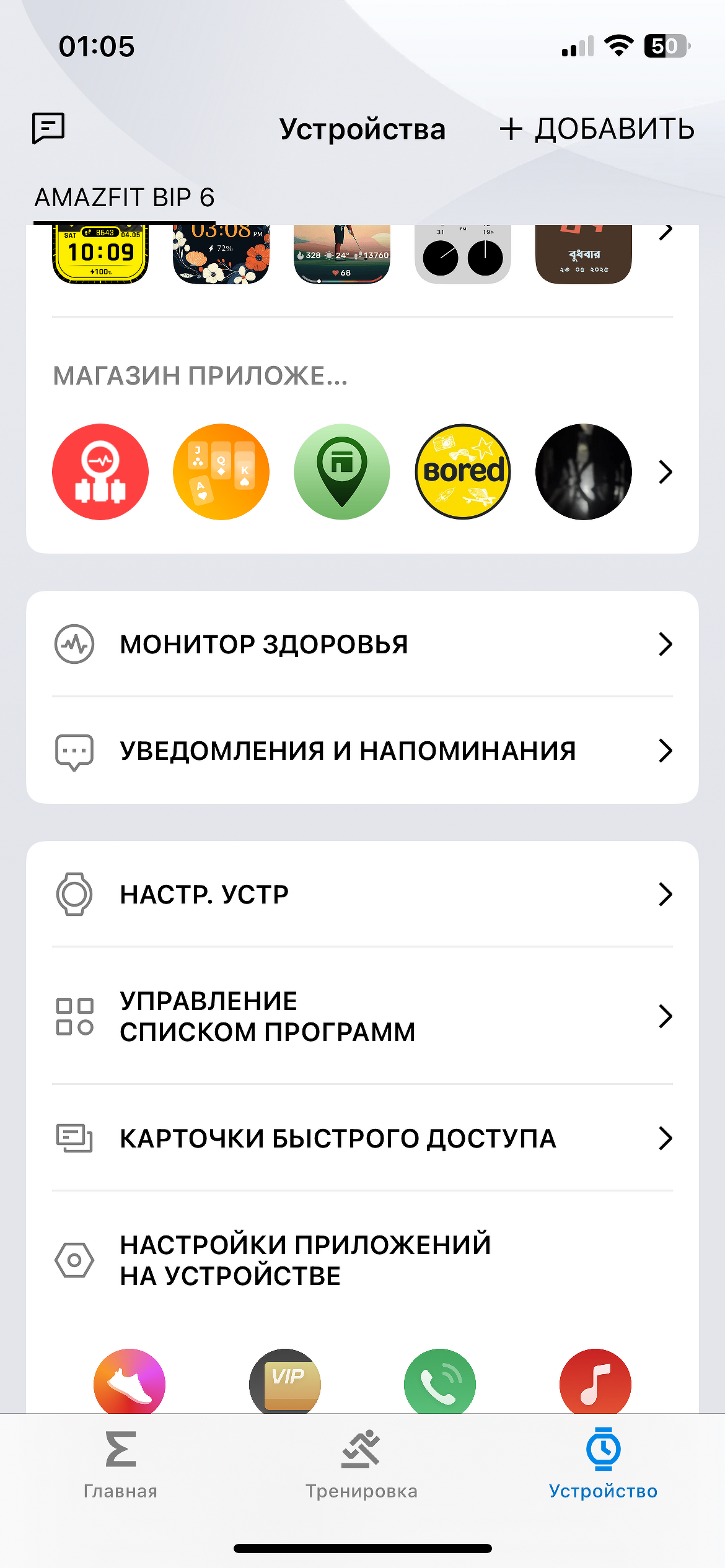Tap ДОБАВИТЬ to add a device

click(597, 129)
